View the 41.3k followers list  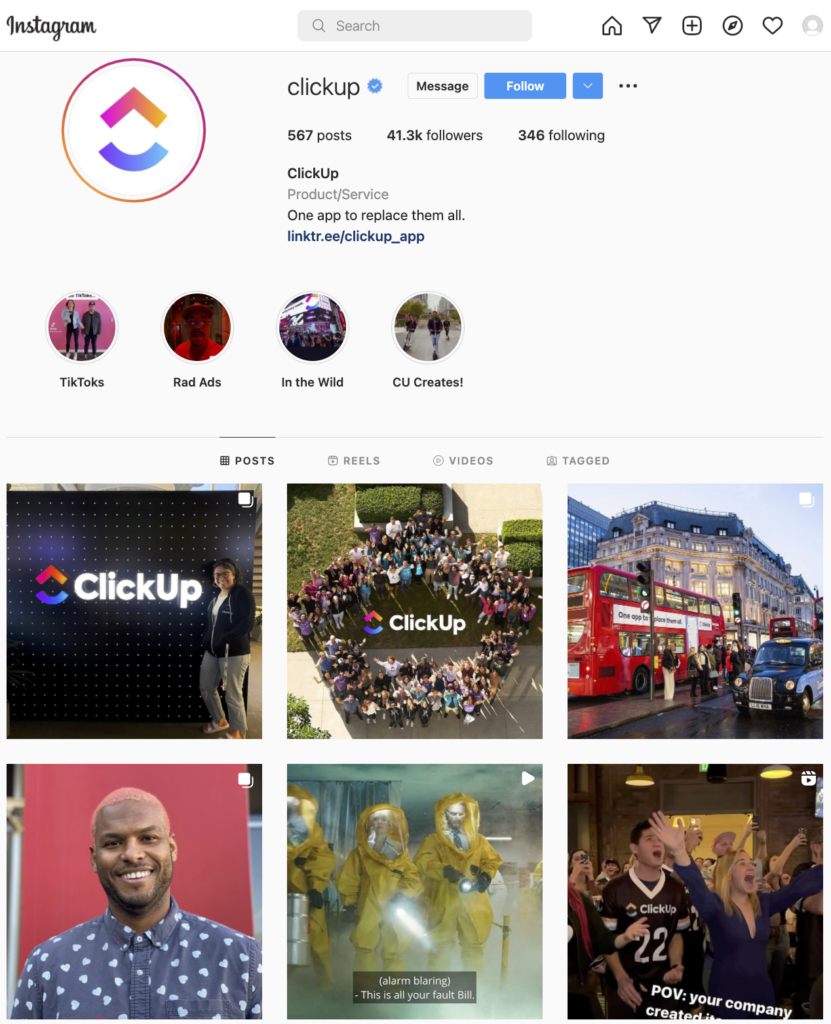435,135
